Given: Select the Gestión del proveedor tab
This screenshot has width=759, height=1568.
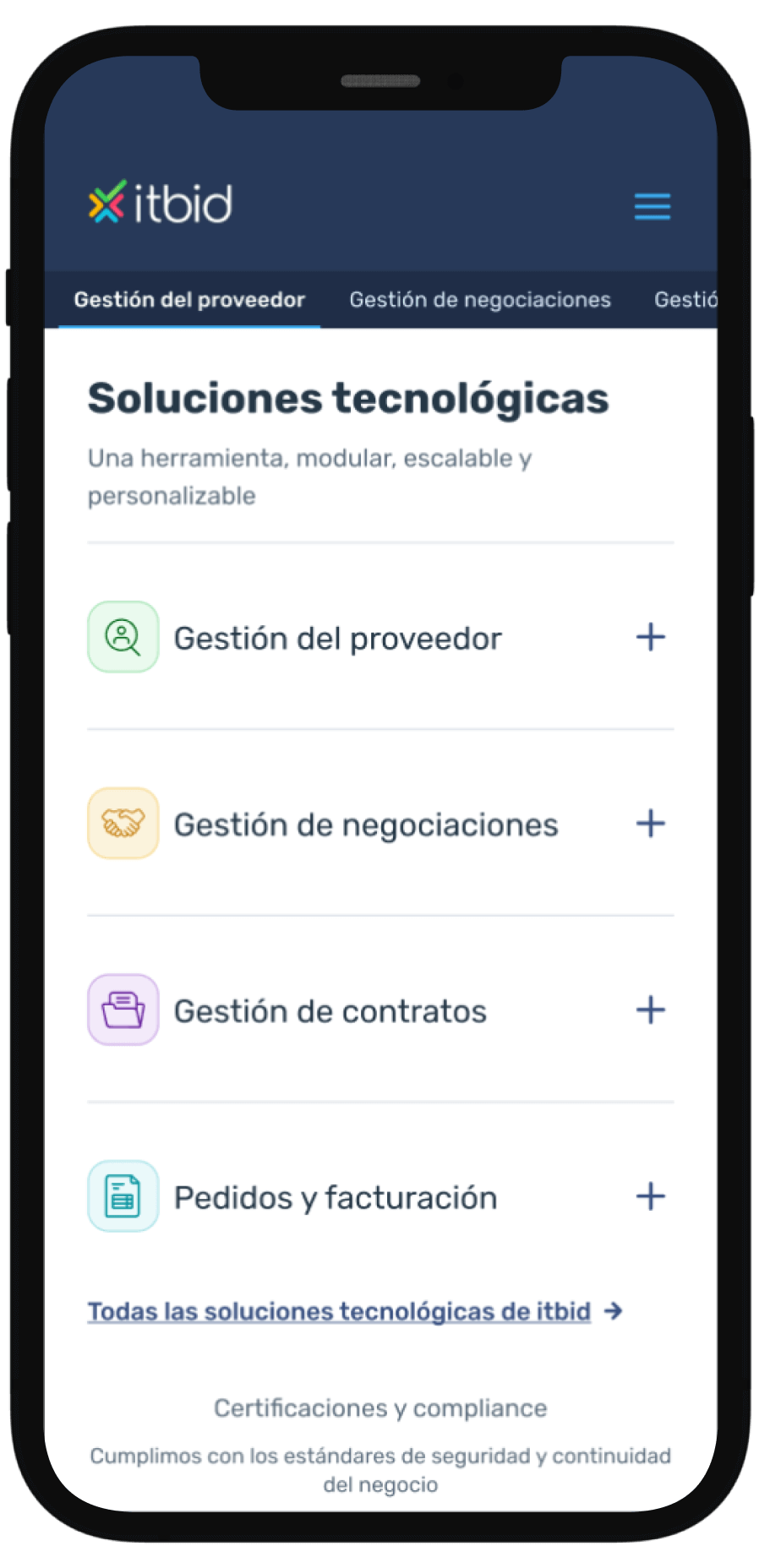Looking at the screenshot, I should click(189, 300).
